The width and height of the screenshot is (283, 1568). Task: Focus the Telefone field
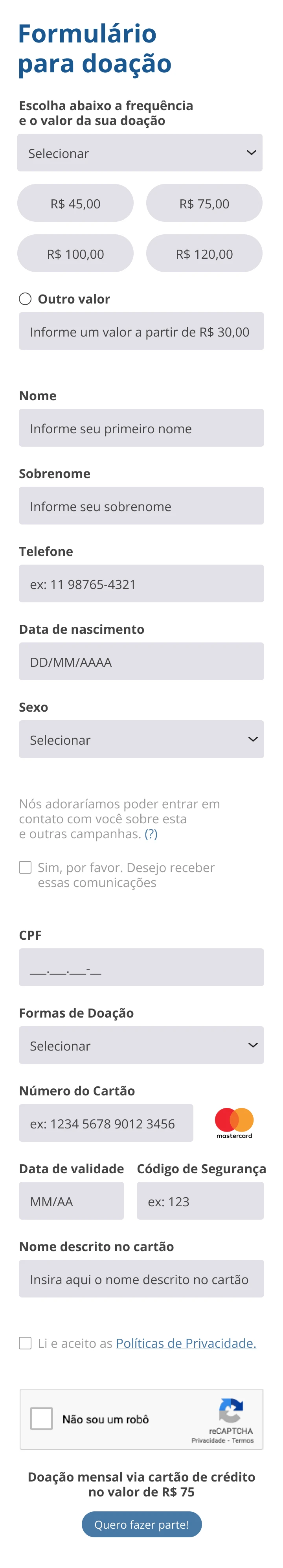coord(141,584)
